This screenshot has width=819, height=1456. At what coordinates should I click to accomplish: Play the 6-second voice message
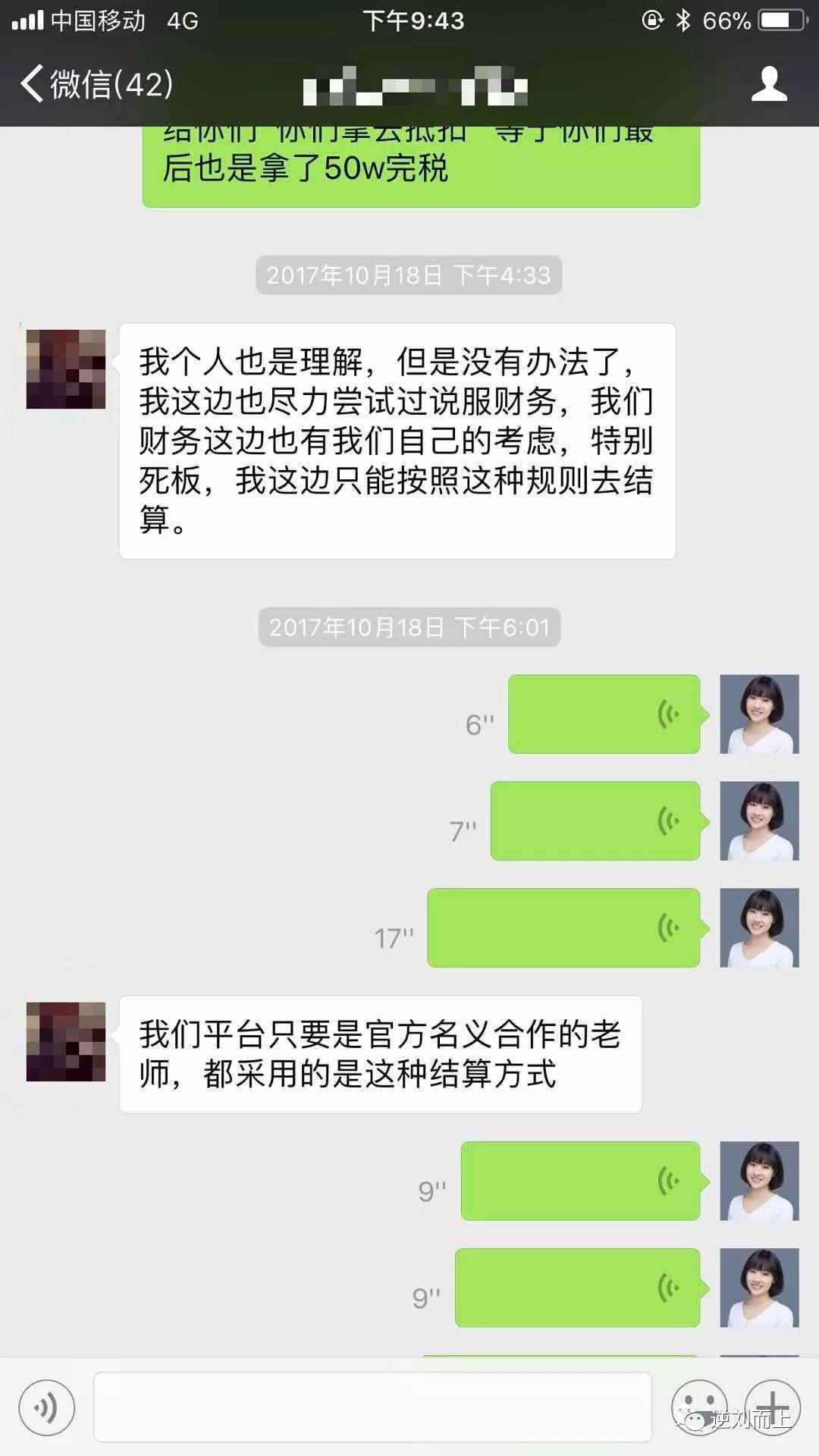coord(604,714)
